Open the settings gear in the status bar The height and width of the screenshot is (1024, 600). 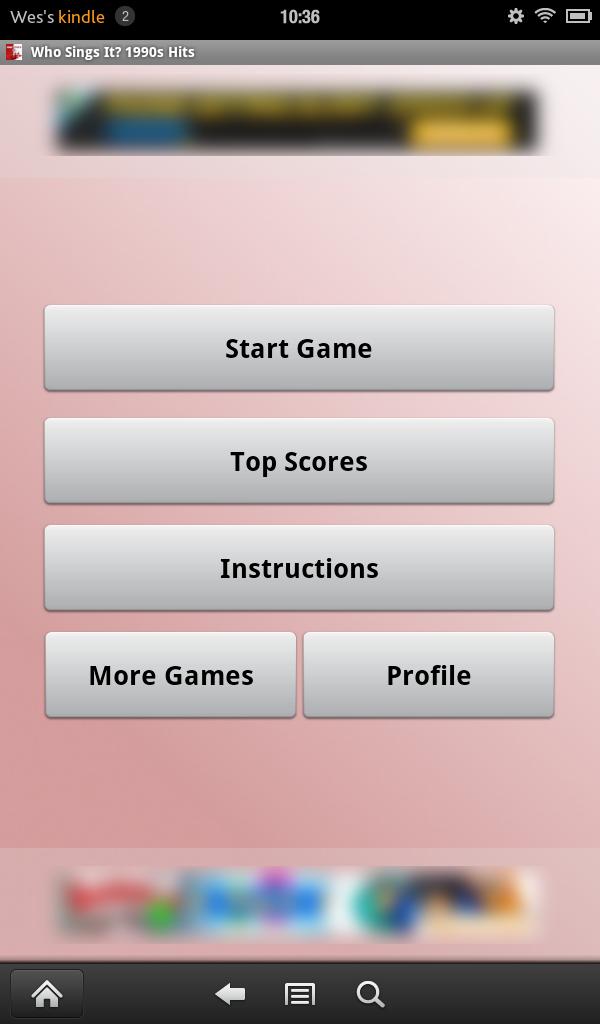516,16
